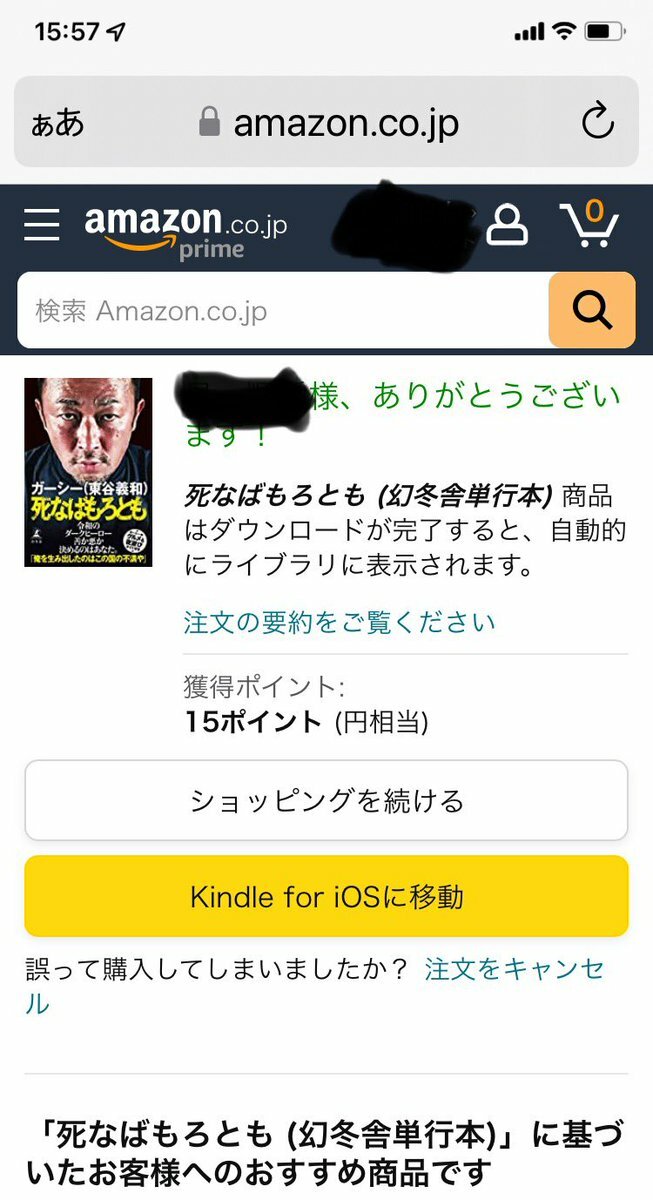Tap ショッピングを続ける button

click(x=326, y=801)
